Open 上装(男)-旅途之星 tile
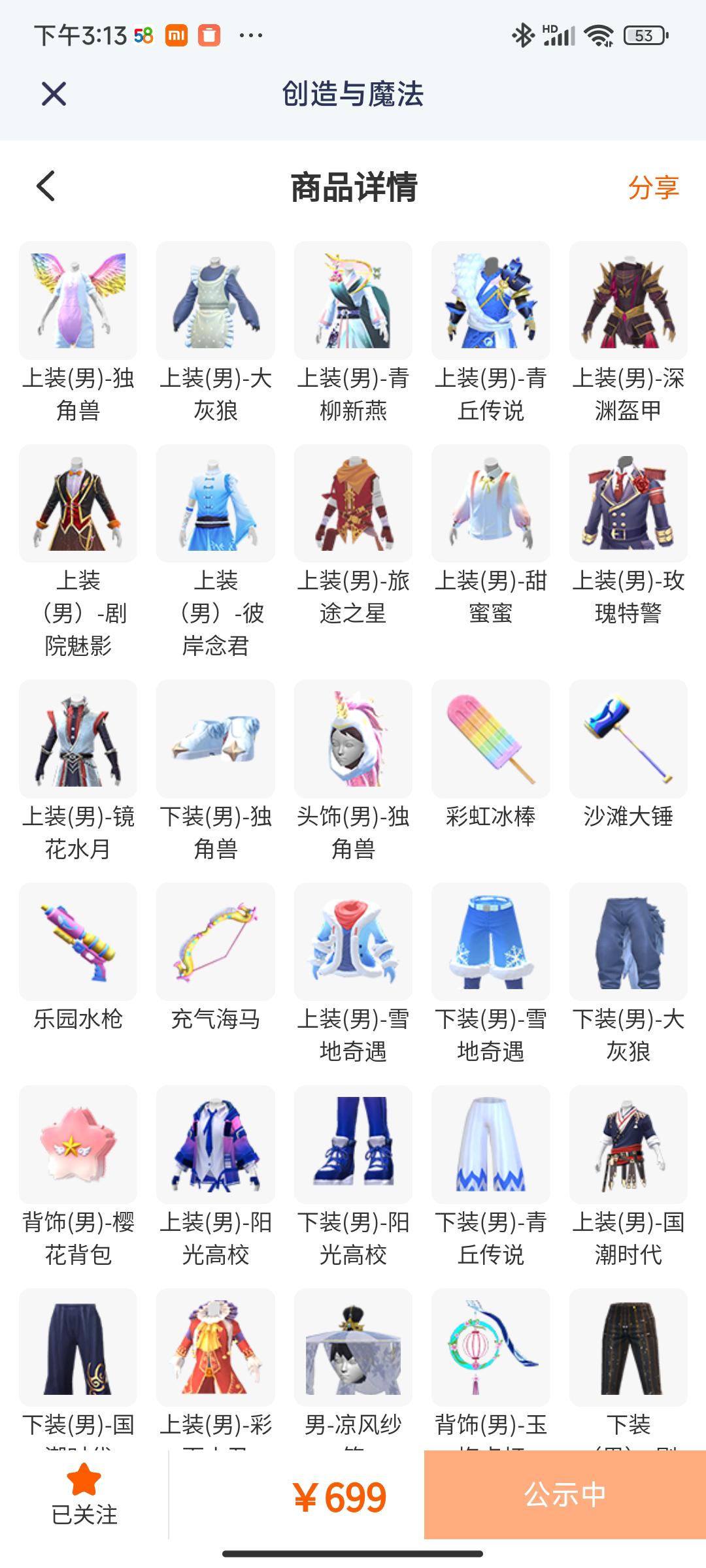The width and height of the screenshot is (706, 1568). coord(353,504)
